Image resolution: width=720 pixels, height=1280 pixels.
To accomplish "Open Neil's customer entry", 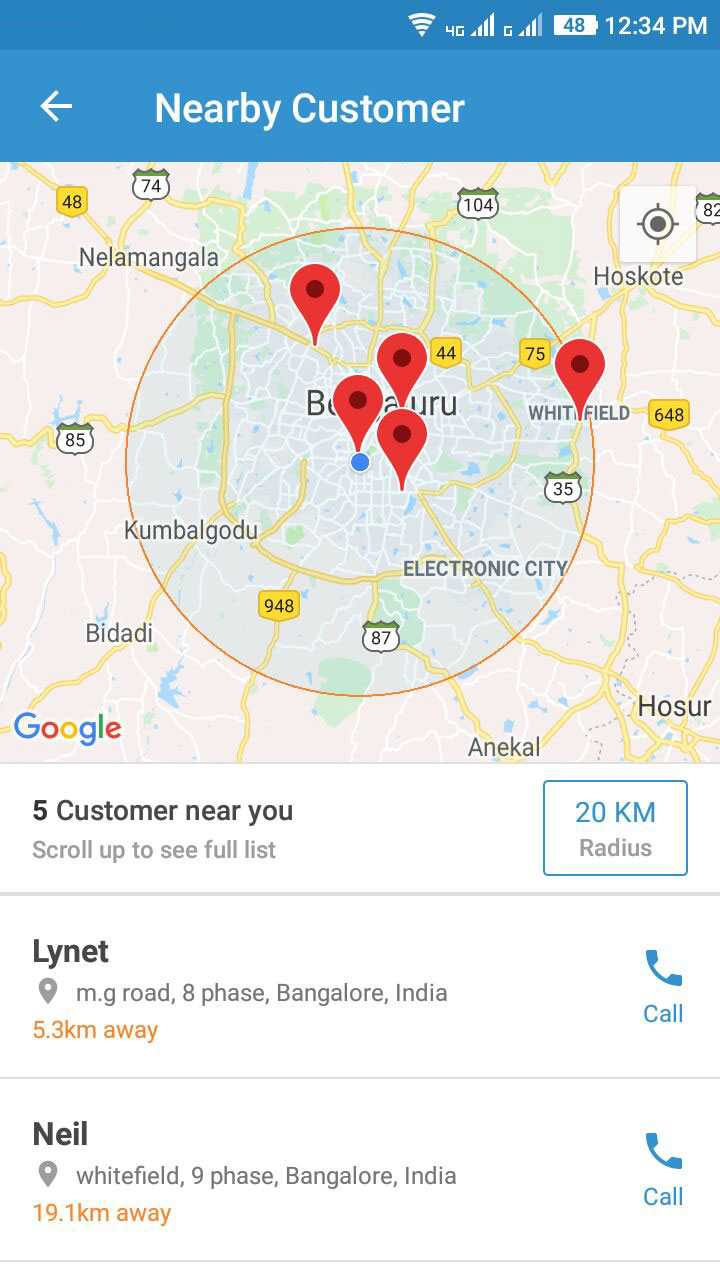I will tap(300, 1169).
